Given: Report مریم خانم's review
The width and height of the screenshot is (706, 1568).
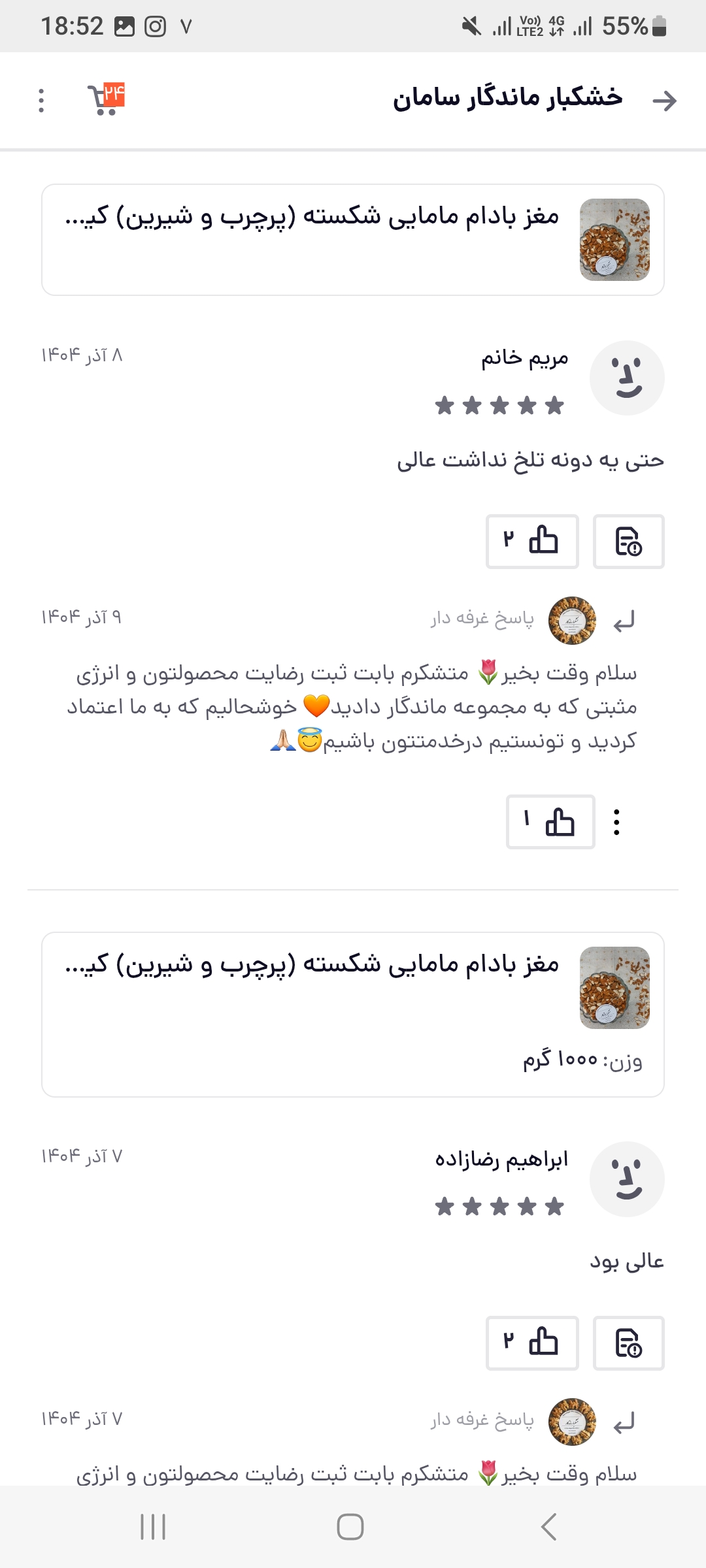Looking at the screenshot, I should [628, 541].
